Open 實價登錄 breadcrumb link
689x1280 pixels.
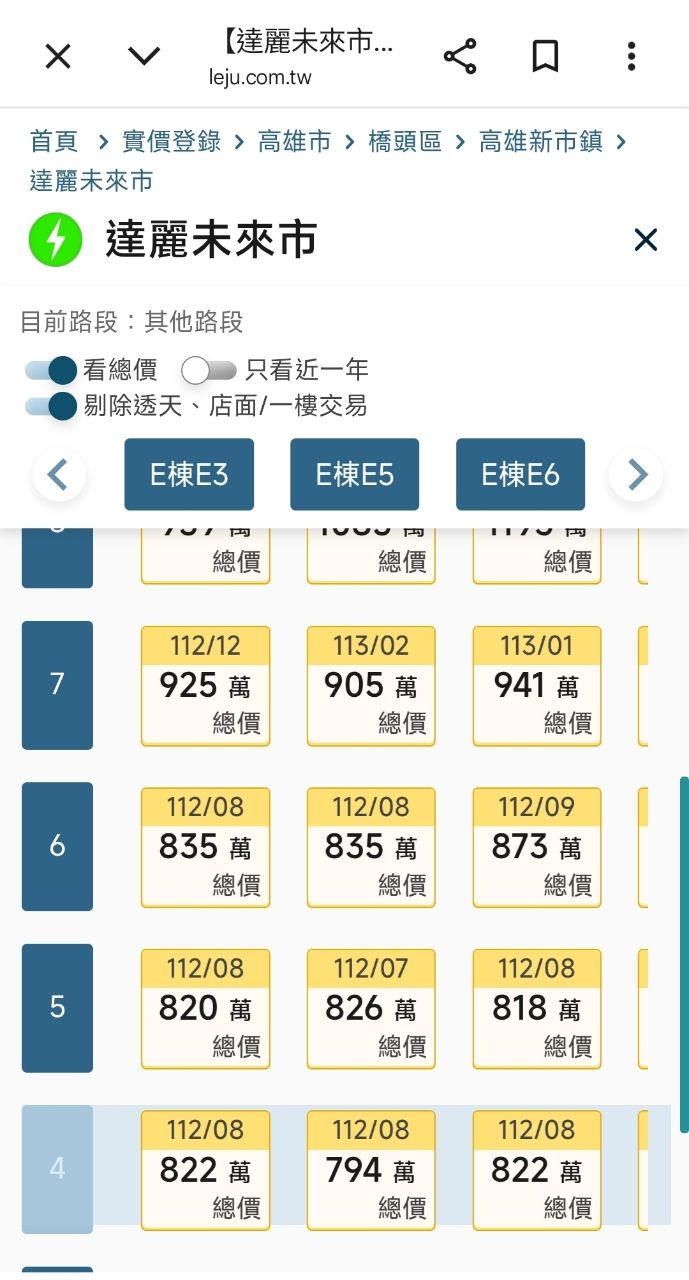tap(171, 142)
